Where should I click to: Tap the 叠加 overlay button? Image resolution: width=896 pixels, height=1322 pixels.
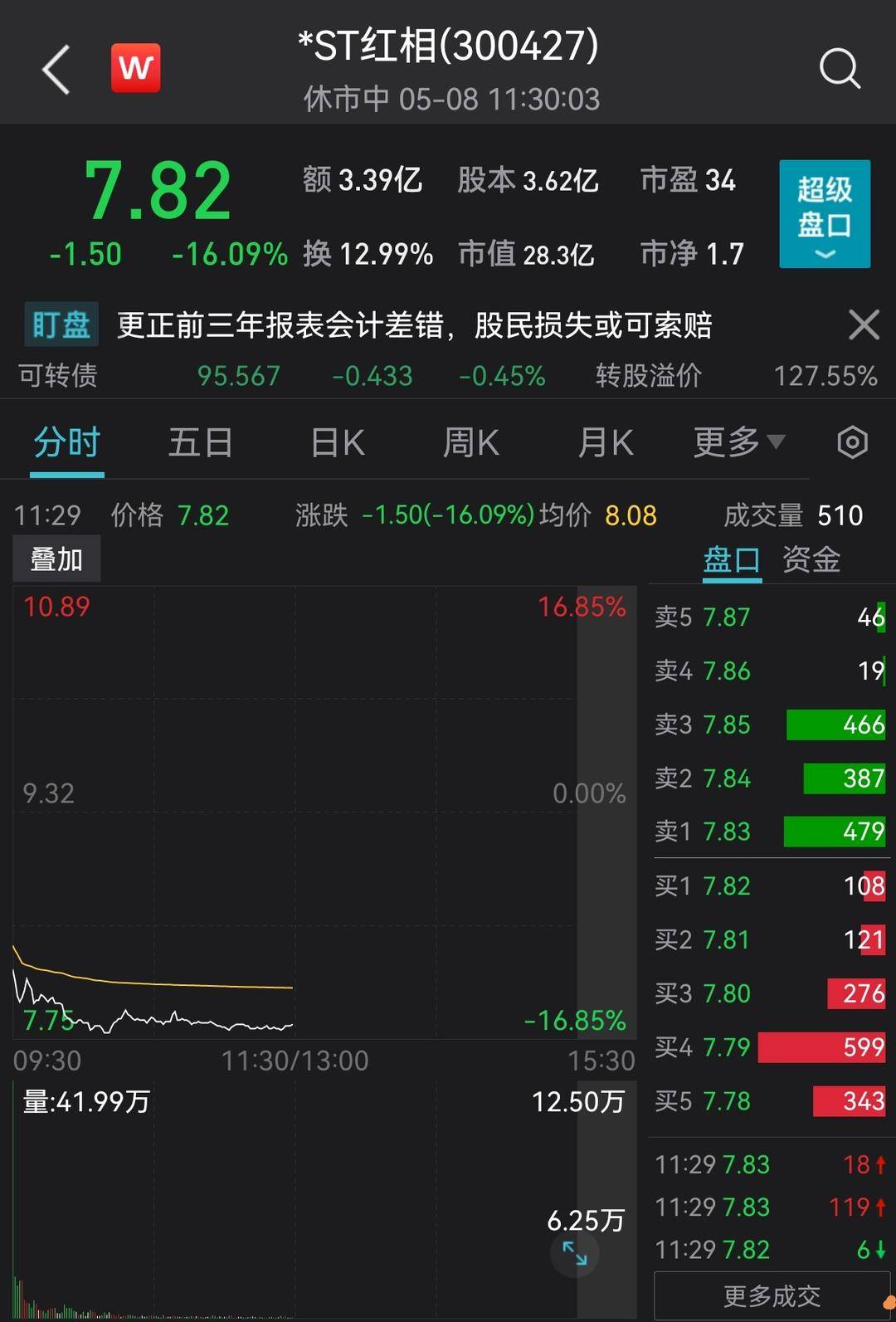pyautogui.click(x=56, y=559)
